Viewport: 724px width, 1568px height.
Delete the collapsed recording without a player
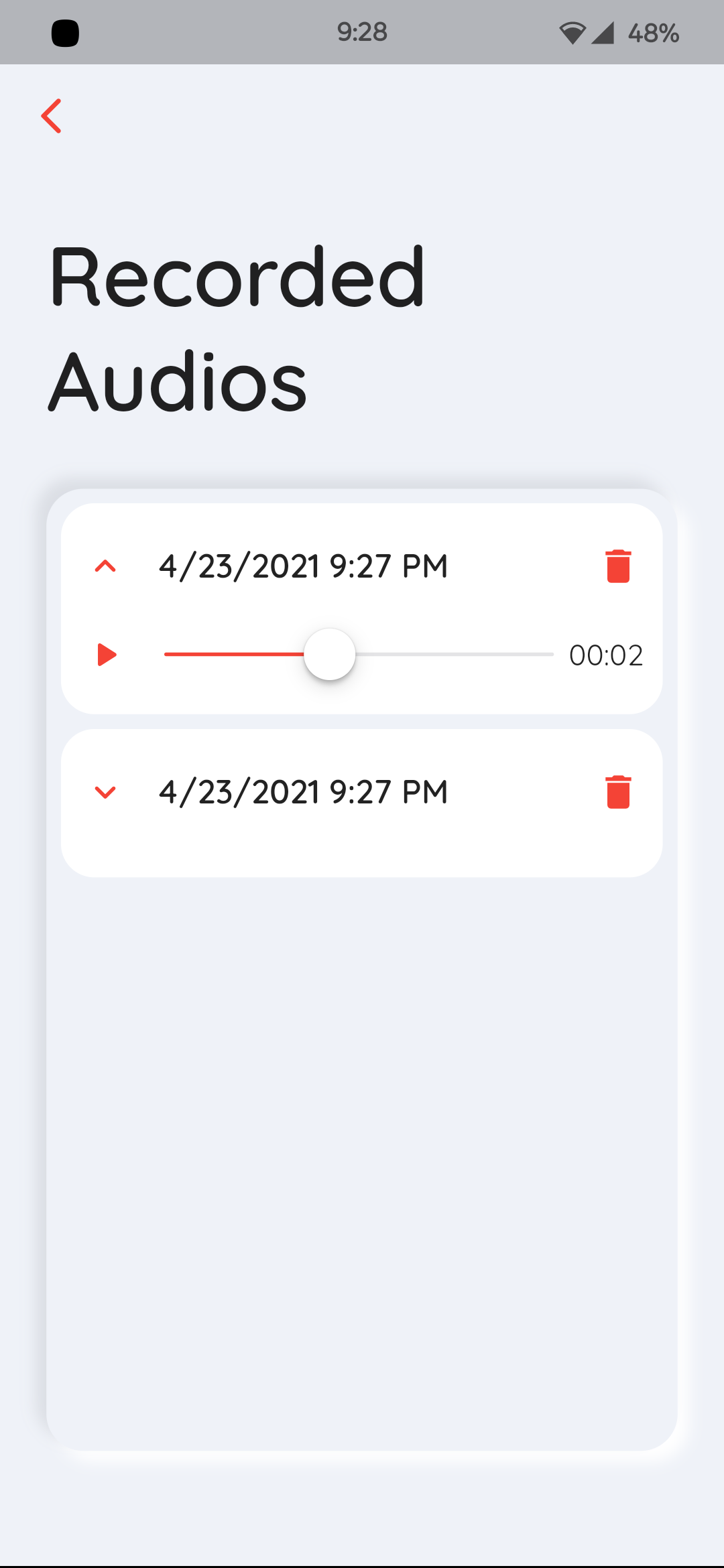618,793
